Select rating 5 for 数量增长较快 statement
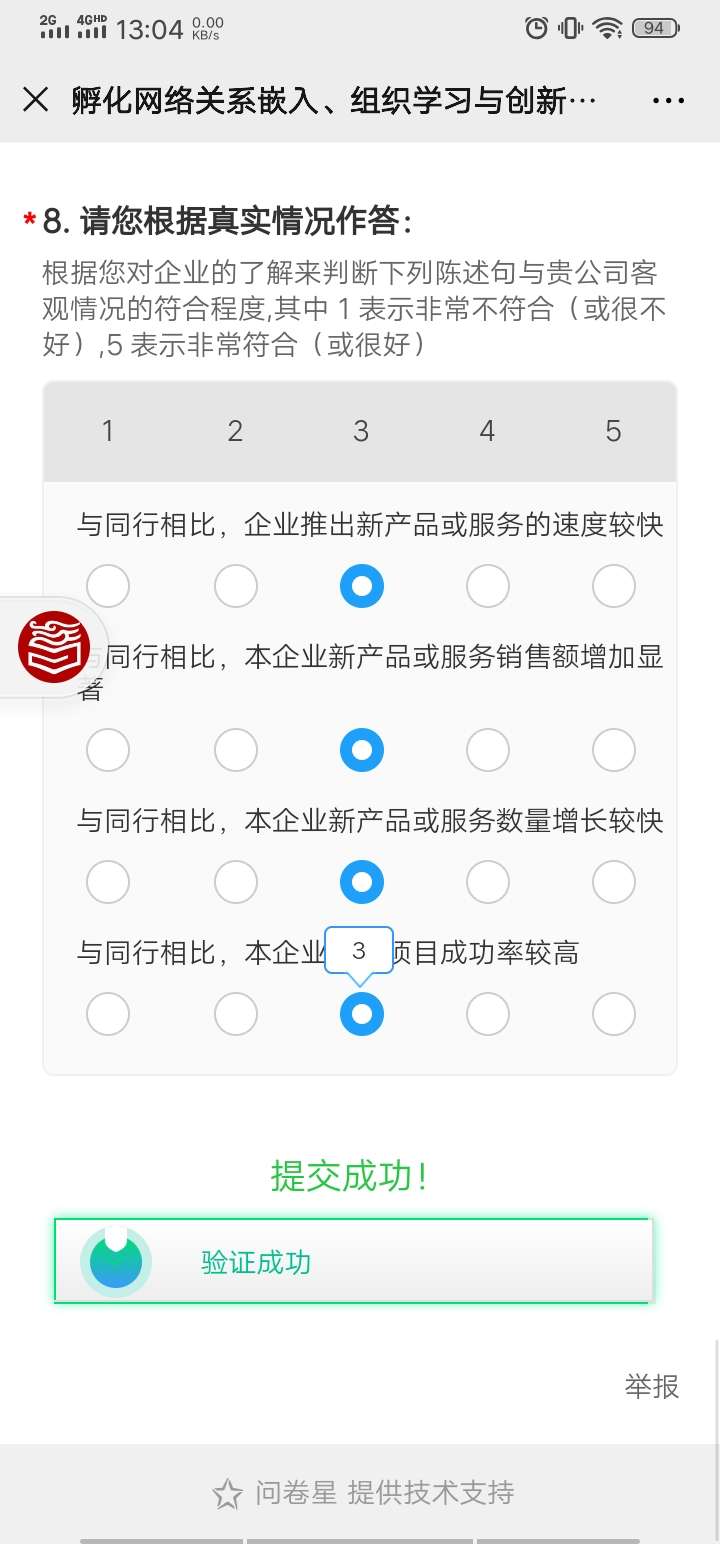The height and width of the screenshot is (1544, 720). 613,882
